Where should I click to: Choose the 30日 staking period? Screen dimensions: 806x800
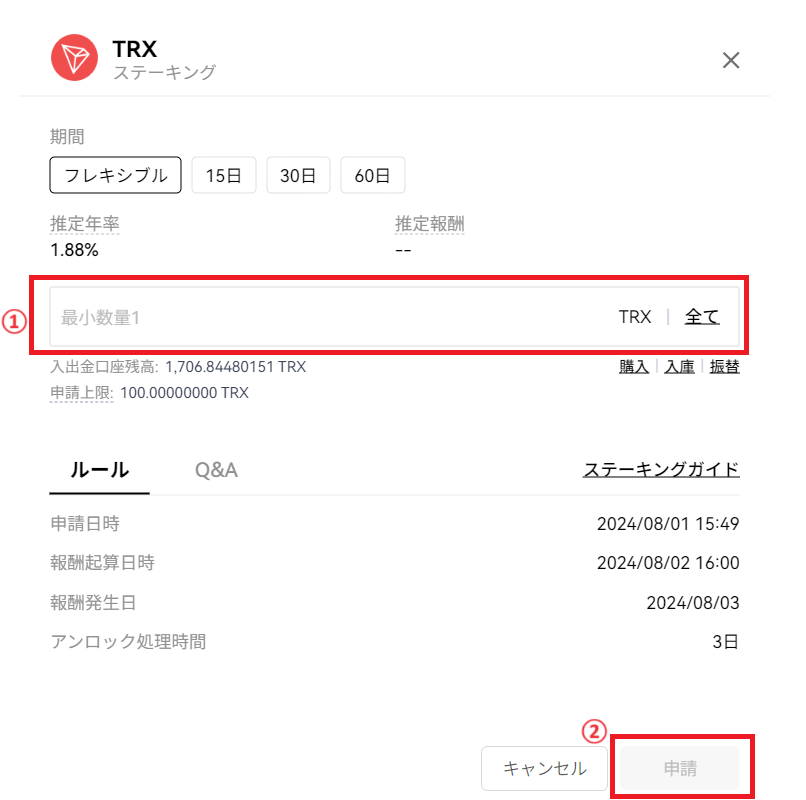click(298, 175)
